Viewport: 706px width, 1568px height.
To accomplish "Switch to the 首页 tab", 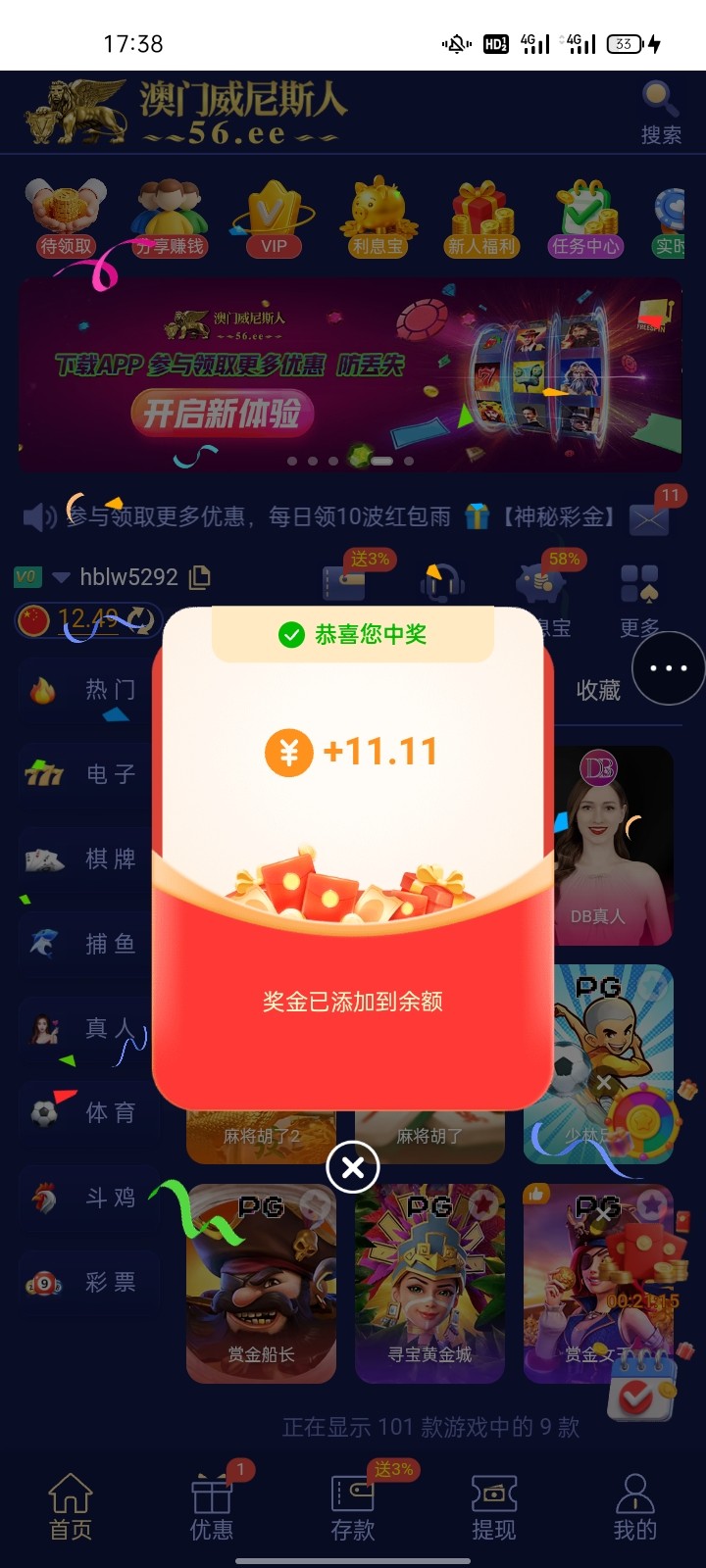I will click(71, 1506).
